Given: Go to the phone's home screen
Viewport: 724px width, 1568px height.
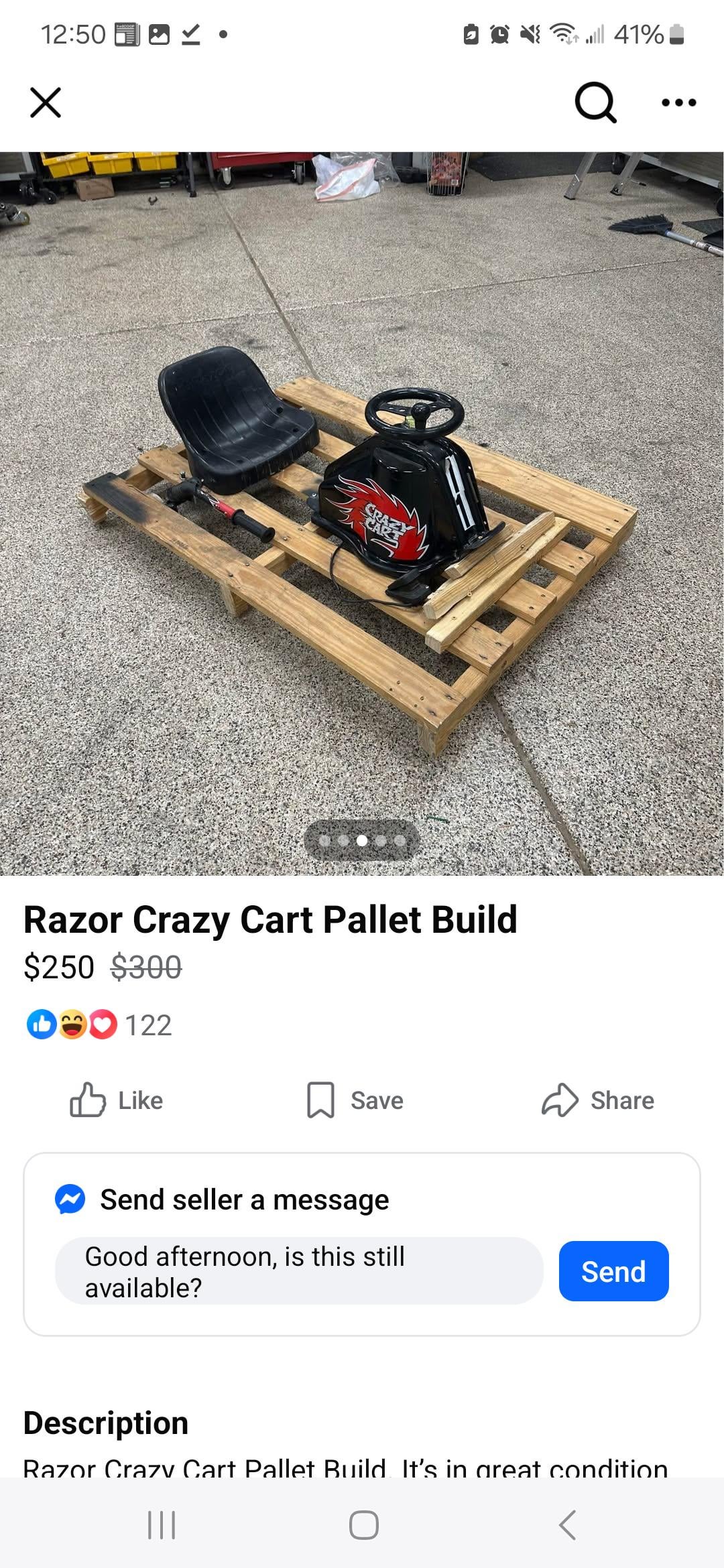Looking at the screenshot, I should (363, 1525).
